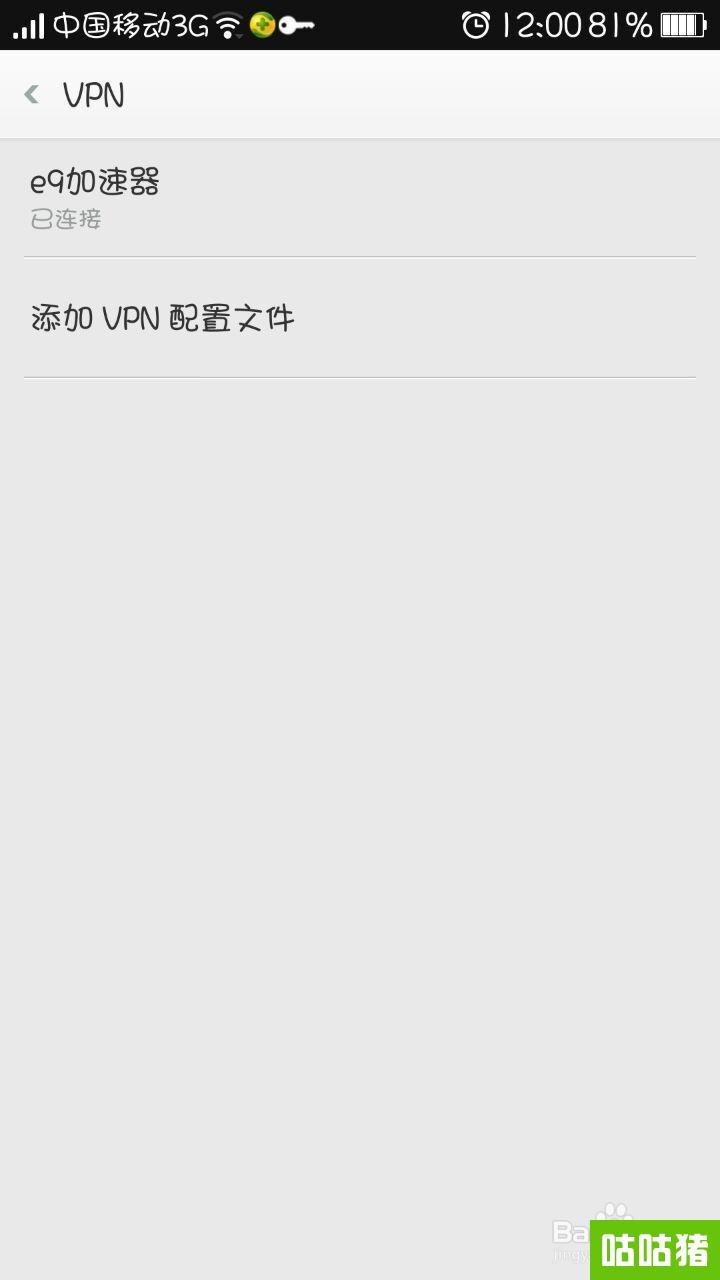This screenshot has height=1280, width=720.
Task: Select 添加 VPN 配置文件
Action: click(360, 318)
